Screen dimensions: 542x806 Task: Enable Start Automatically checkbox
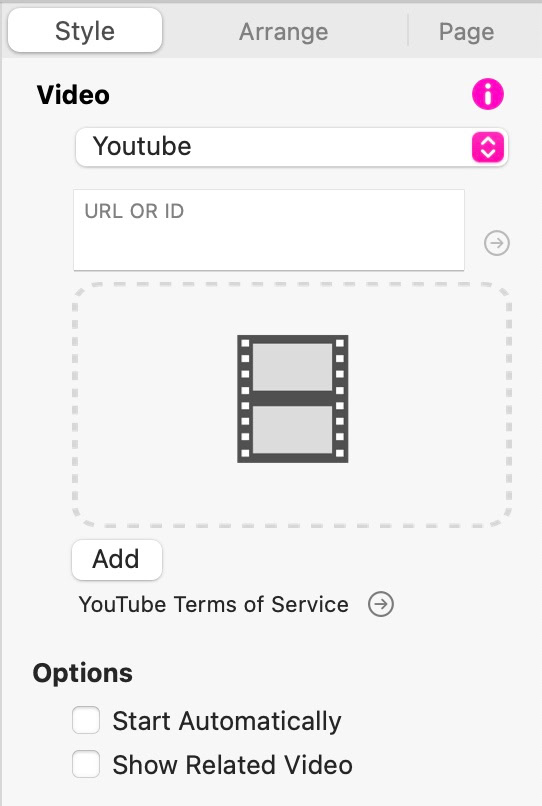tap(86, 720)
